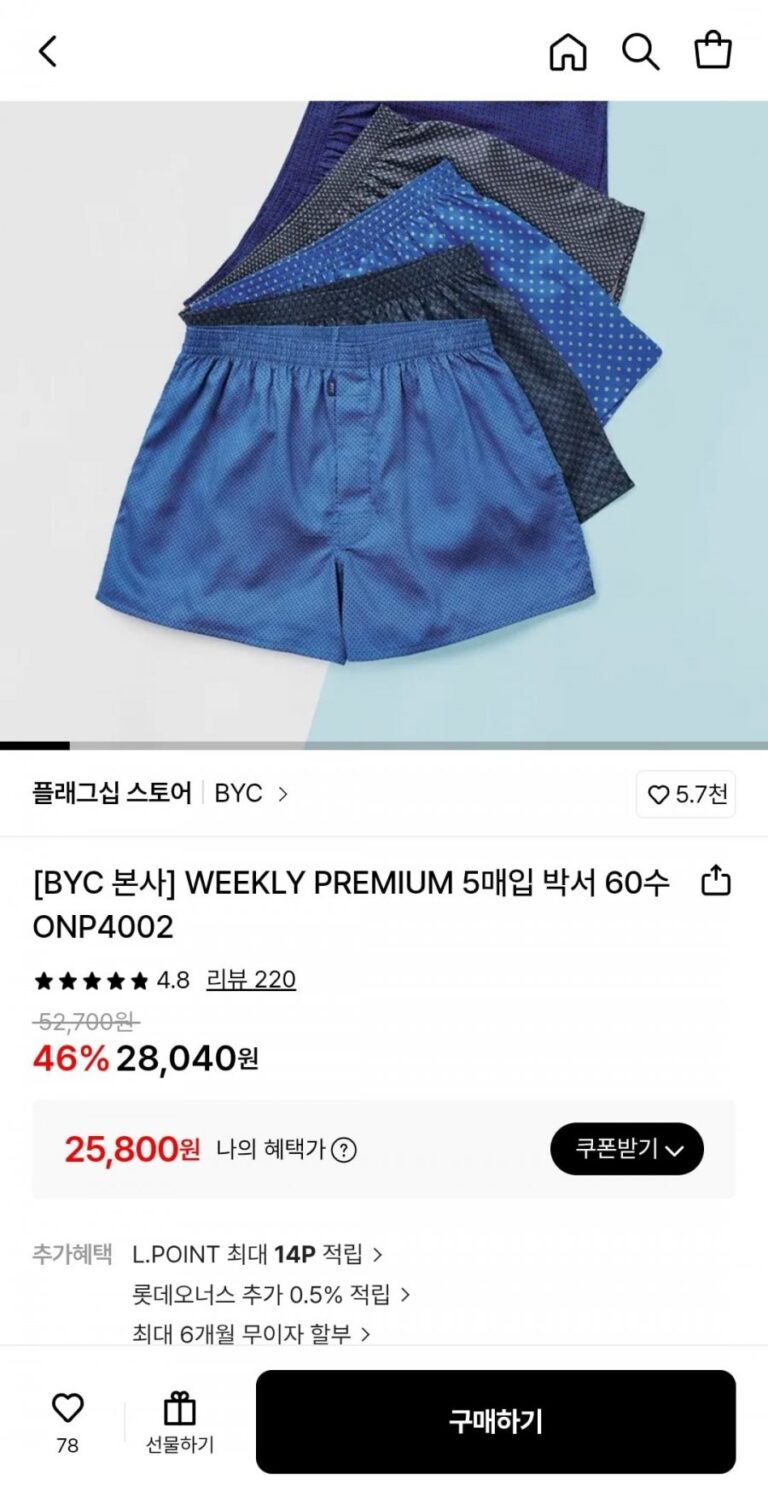
Task: Open the shopping bag cart
Action: 713,51
